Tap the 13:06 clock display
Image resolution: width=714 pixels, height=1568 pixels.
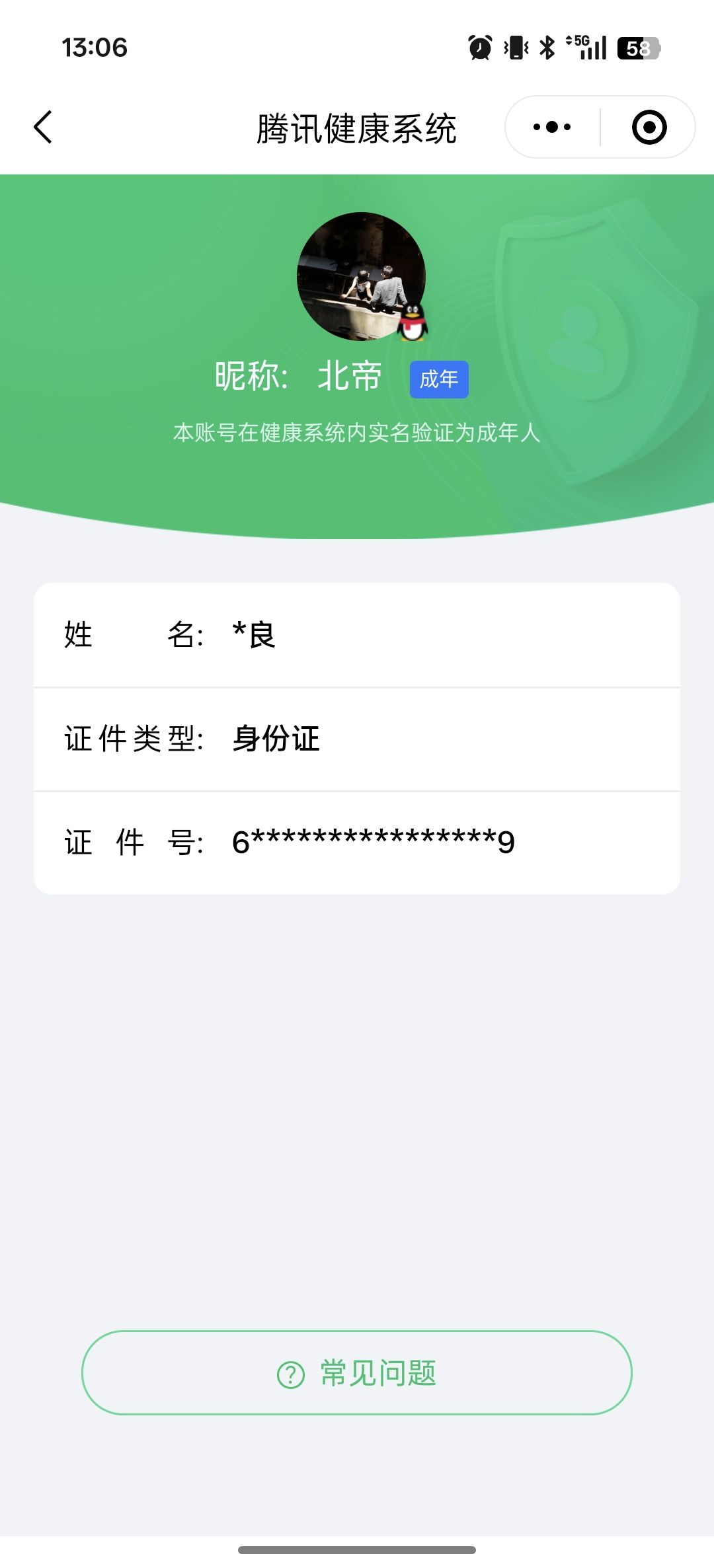pos(95,48)
